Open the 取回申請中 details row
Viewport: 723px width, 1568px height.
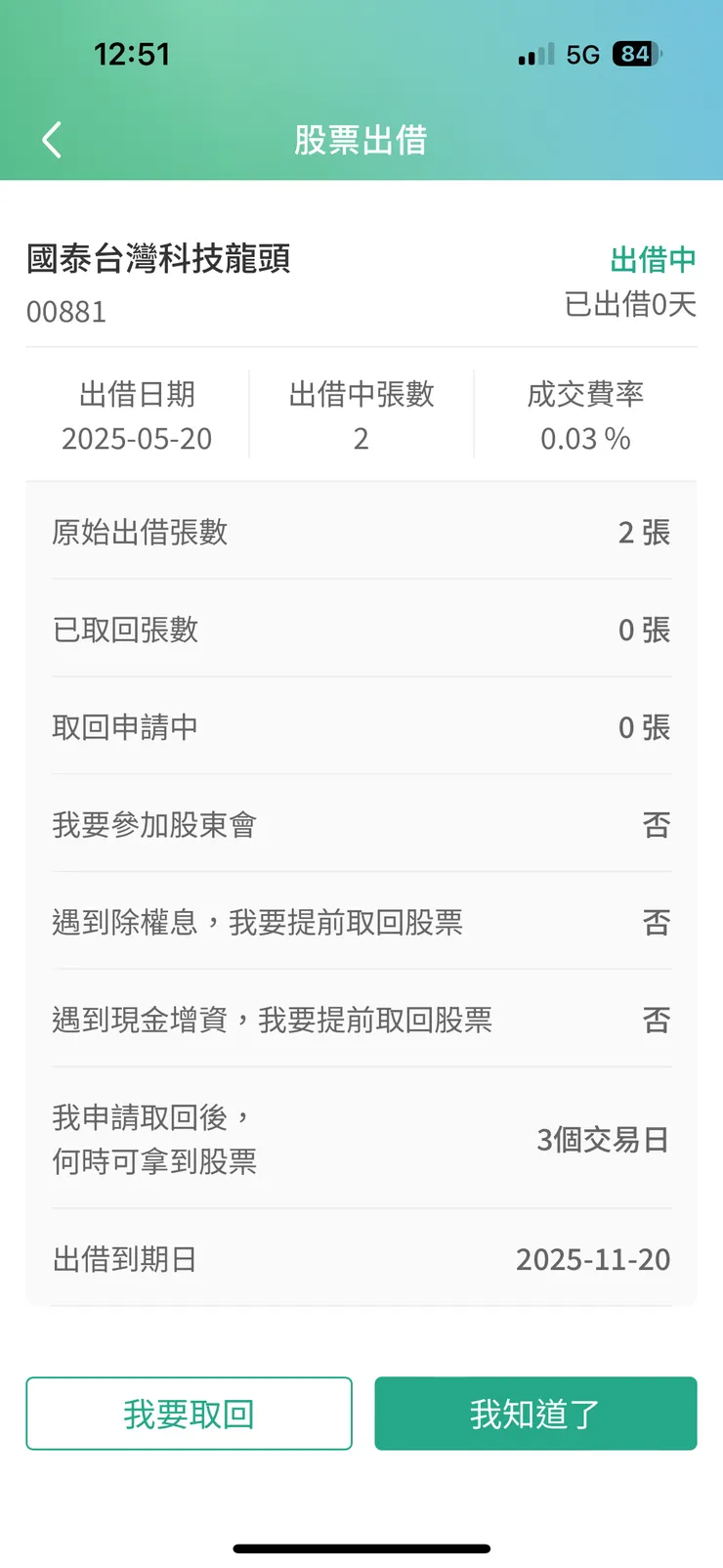[x=361, y=727]
